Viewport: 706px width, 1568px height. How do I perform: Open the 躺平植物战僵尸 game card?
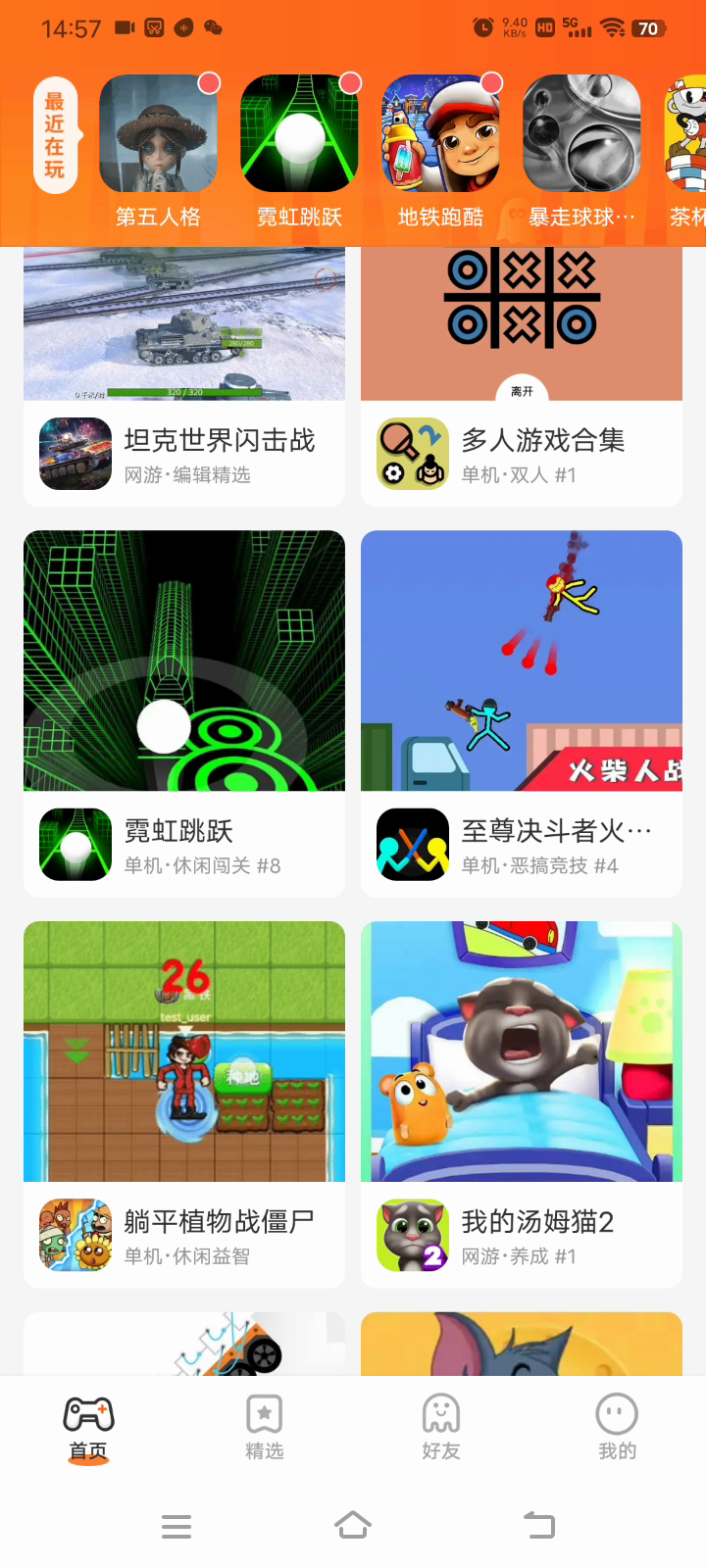tap(184, 1104)
